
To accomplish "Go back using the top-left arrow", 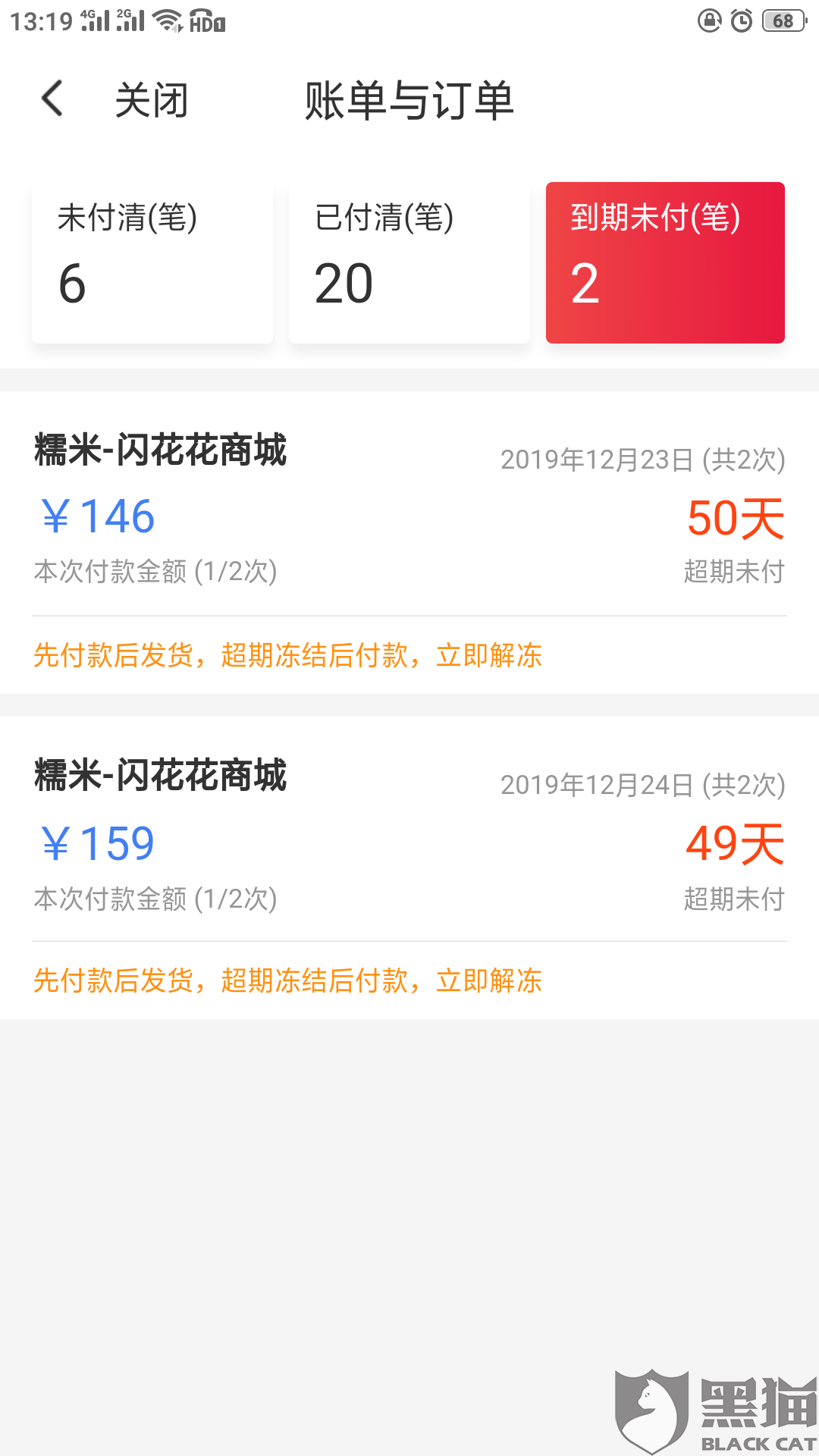I will coord(52,99).
